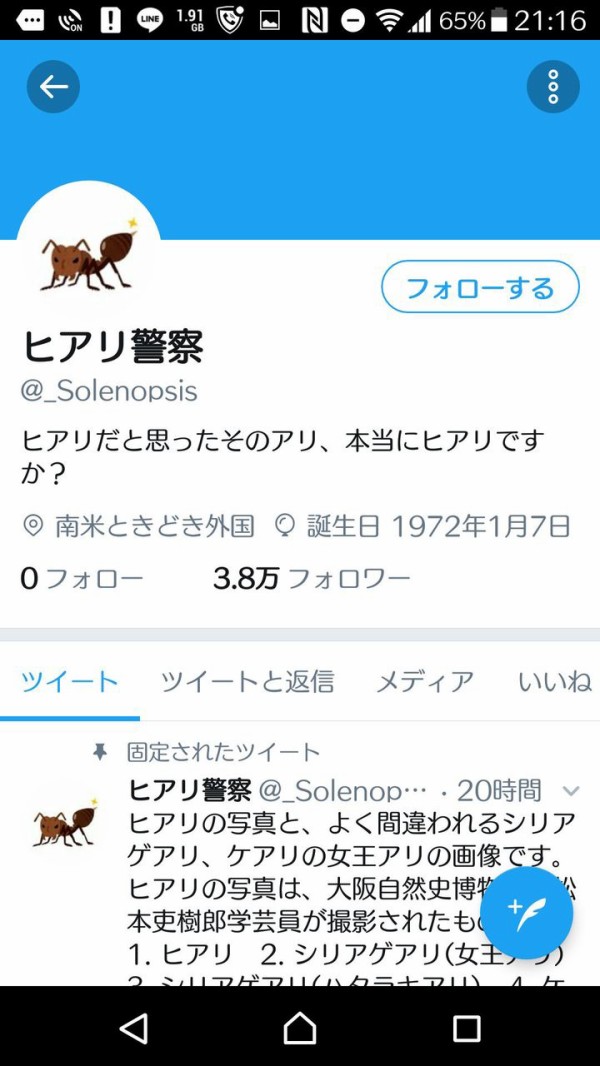Screen dimensions: 600x1066
Task: Go back using the arrow icon
Action: pyautogui.click(x=53, y=87)
